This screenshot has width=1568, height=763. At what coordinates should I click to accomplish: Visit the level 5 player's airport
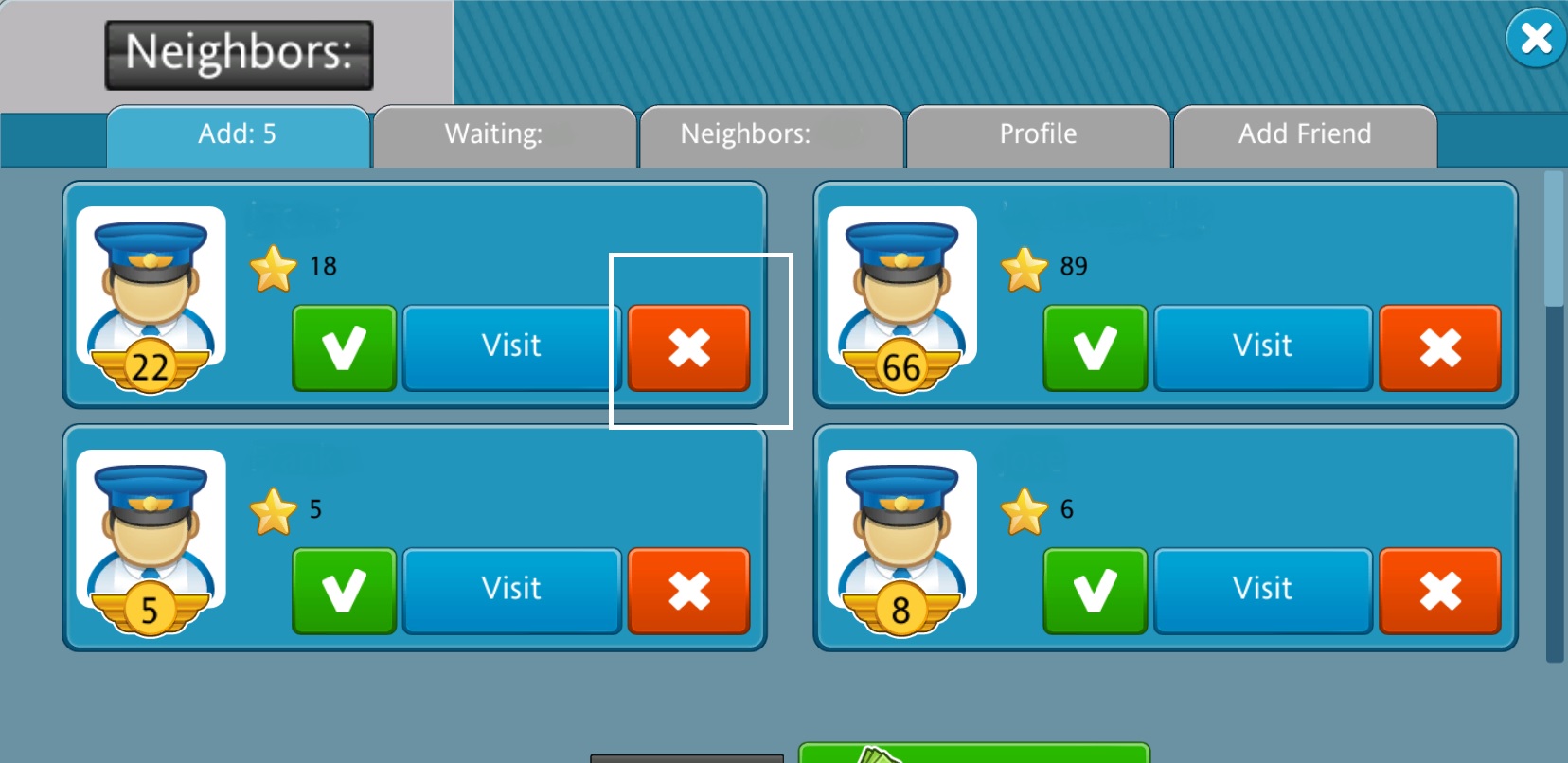pyautogui.click(x=511, y=591)
